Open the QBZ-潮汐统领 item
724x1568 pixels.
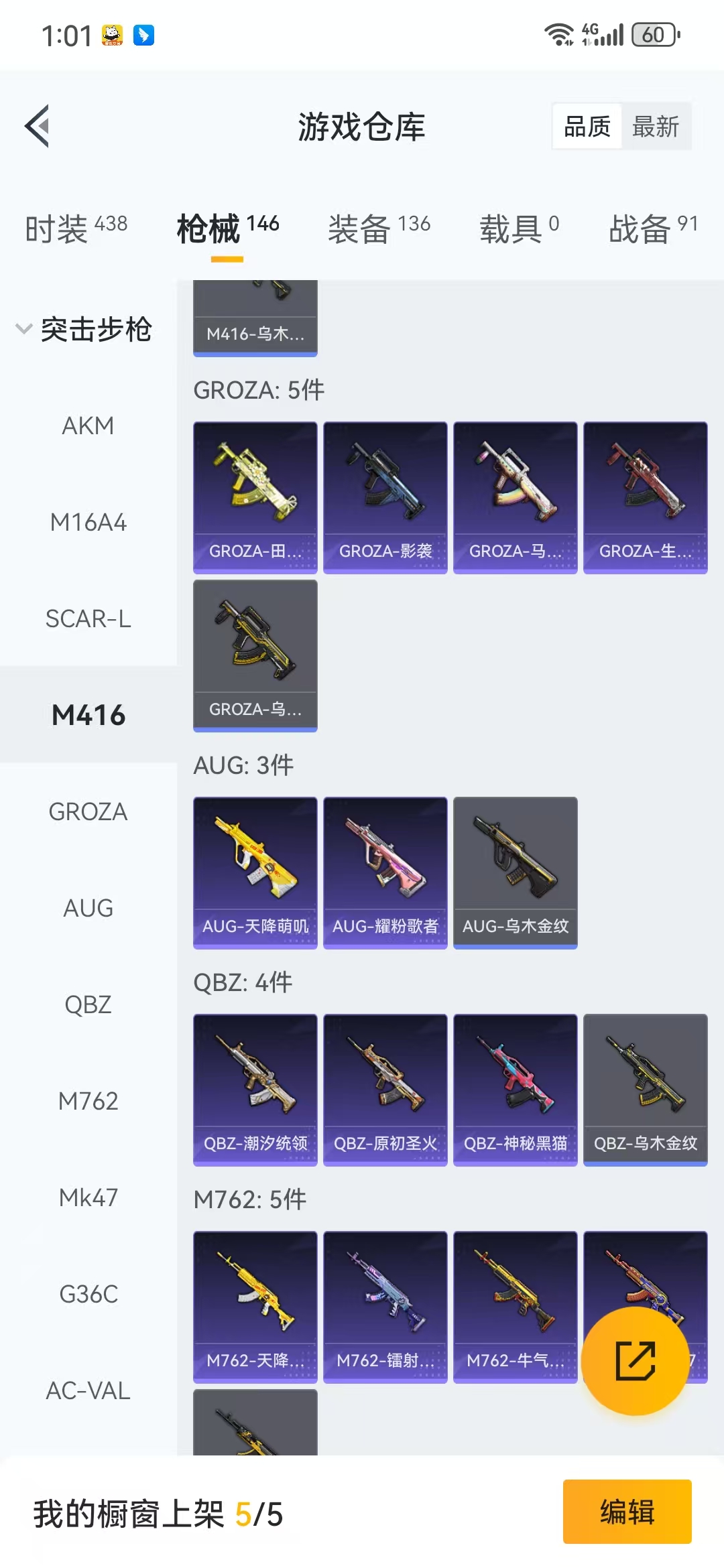(x=255, y=1090)
